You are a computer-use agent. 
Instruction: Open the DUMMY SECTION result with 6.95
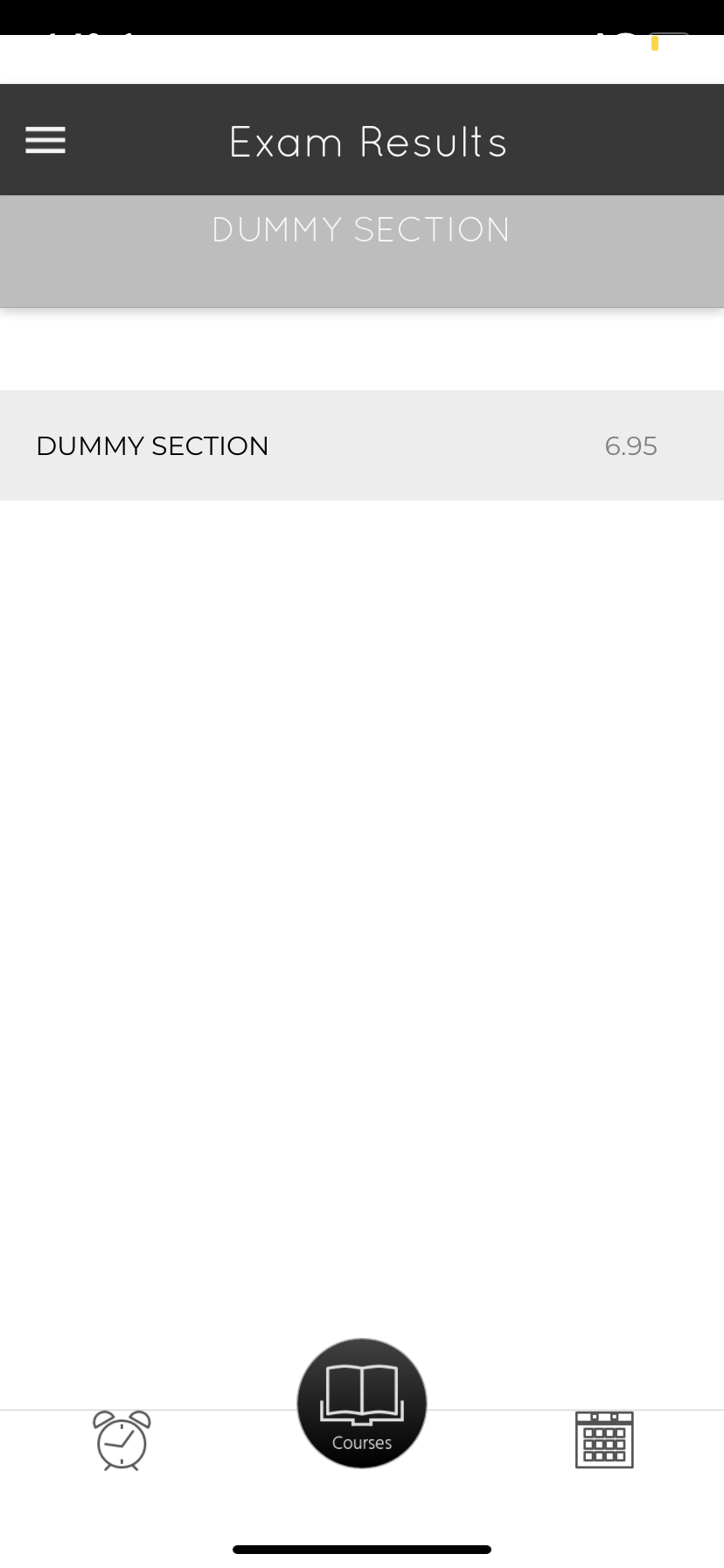pyautogui.click(x=362, y=445)
